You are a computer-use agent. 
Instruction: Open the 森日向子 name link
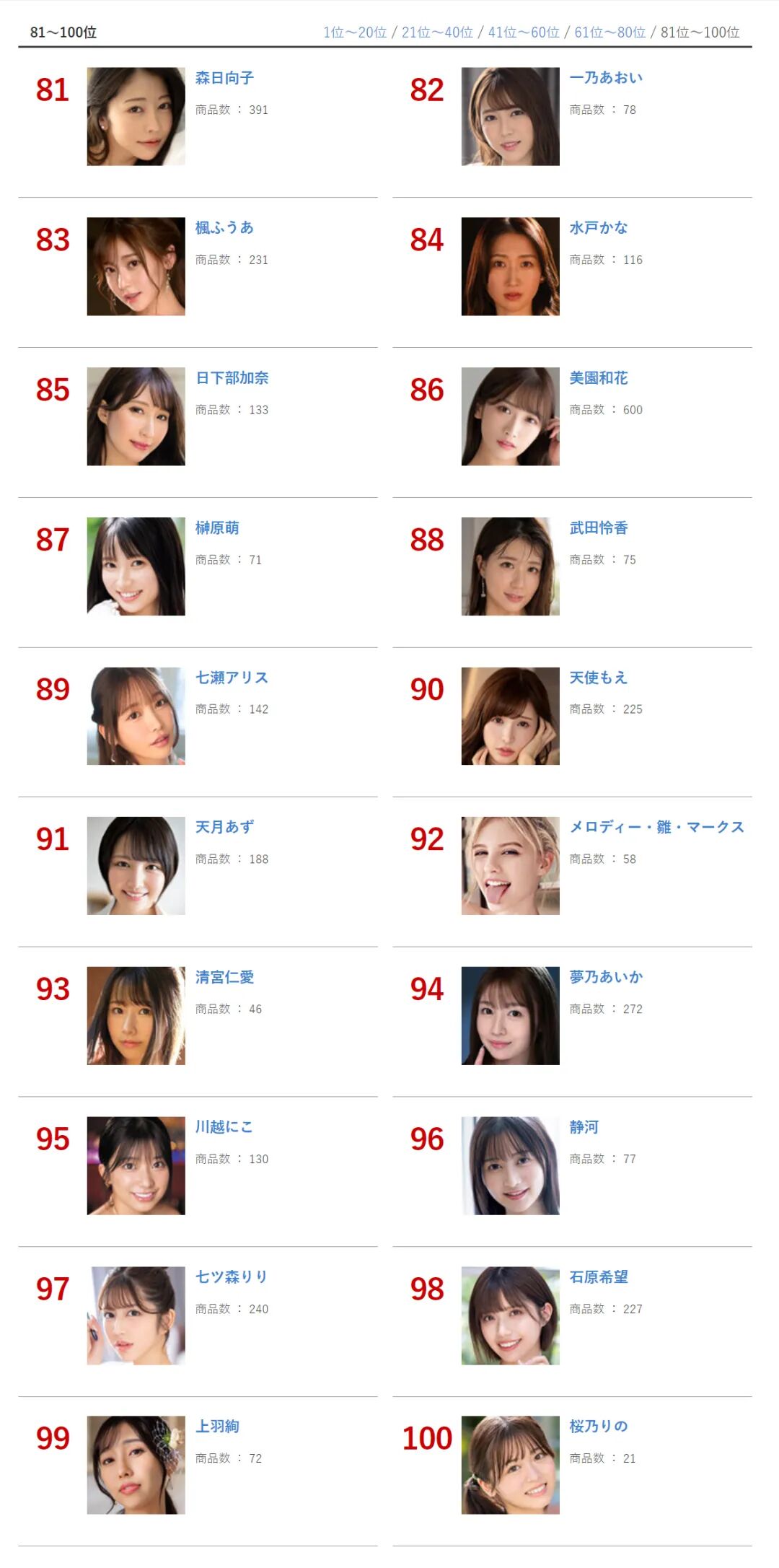pyautogui.click(x=224, y=78)
